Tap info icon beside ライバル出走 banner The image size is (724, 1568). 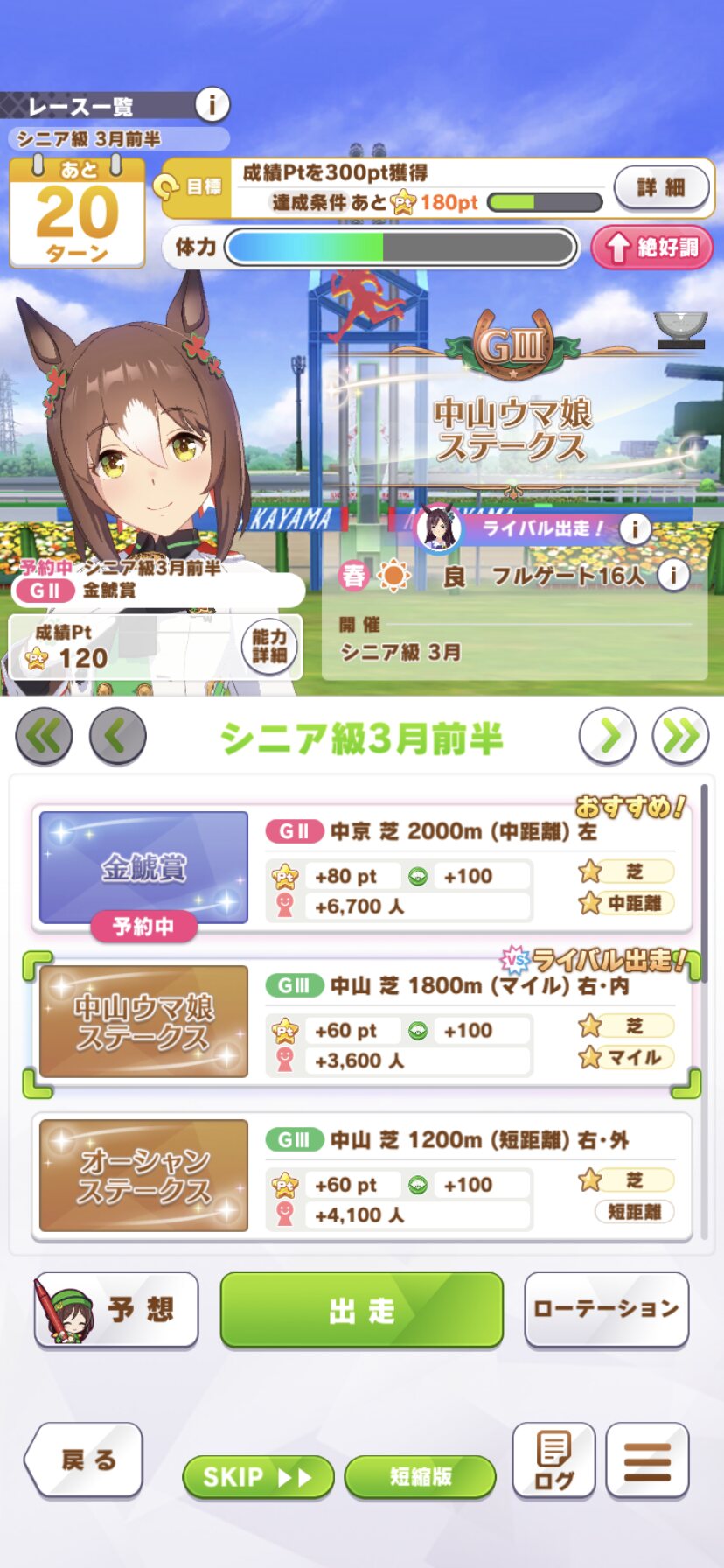pos(635,528)
